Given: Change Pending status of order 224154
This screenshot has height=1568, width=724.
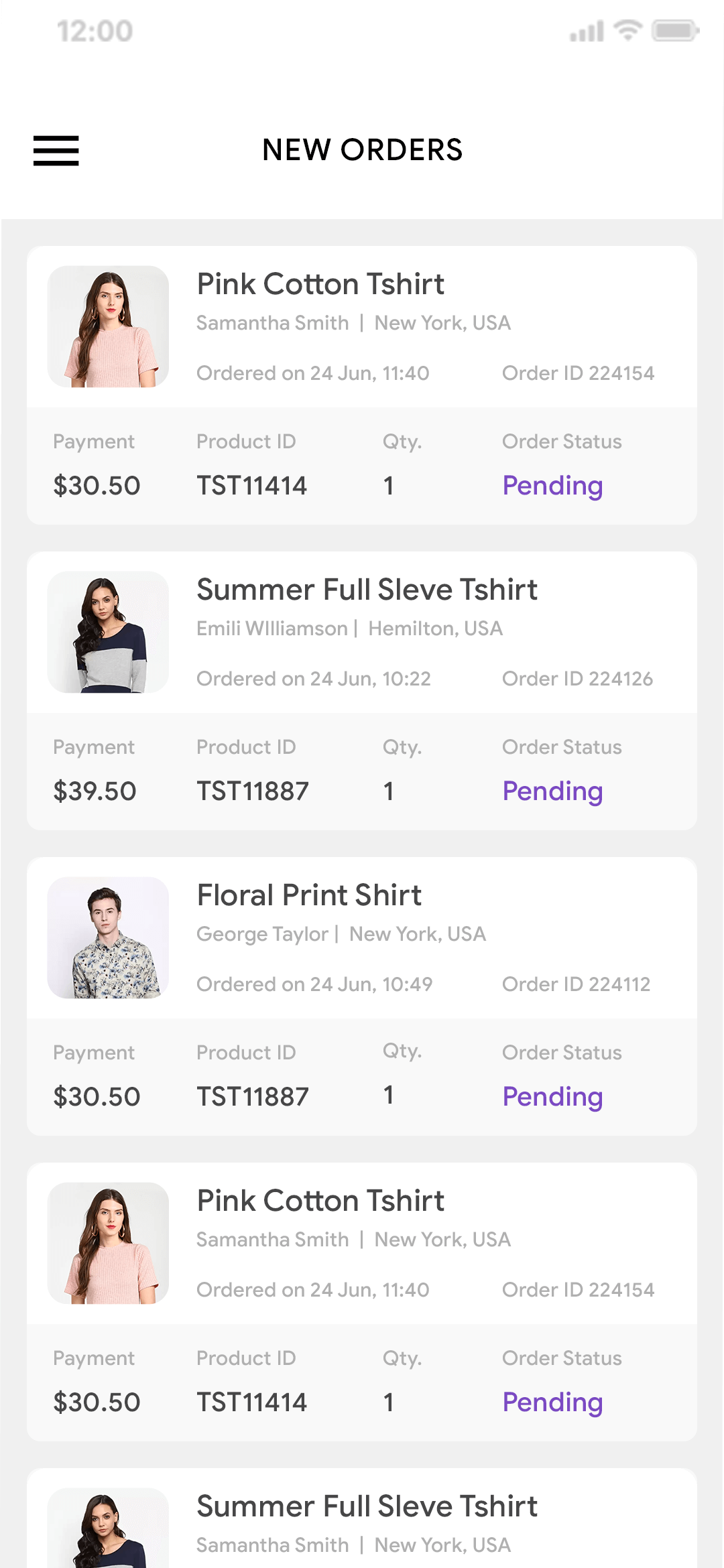Looking at the screenshot, I should click(x=552, y=485).
